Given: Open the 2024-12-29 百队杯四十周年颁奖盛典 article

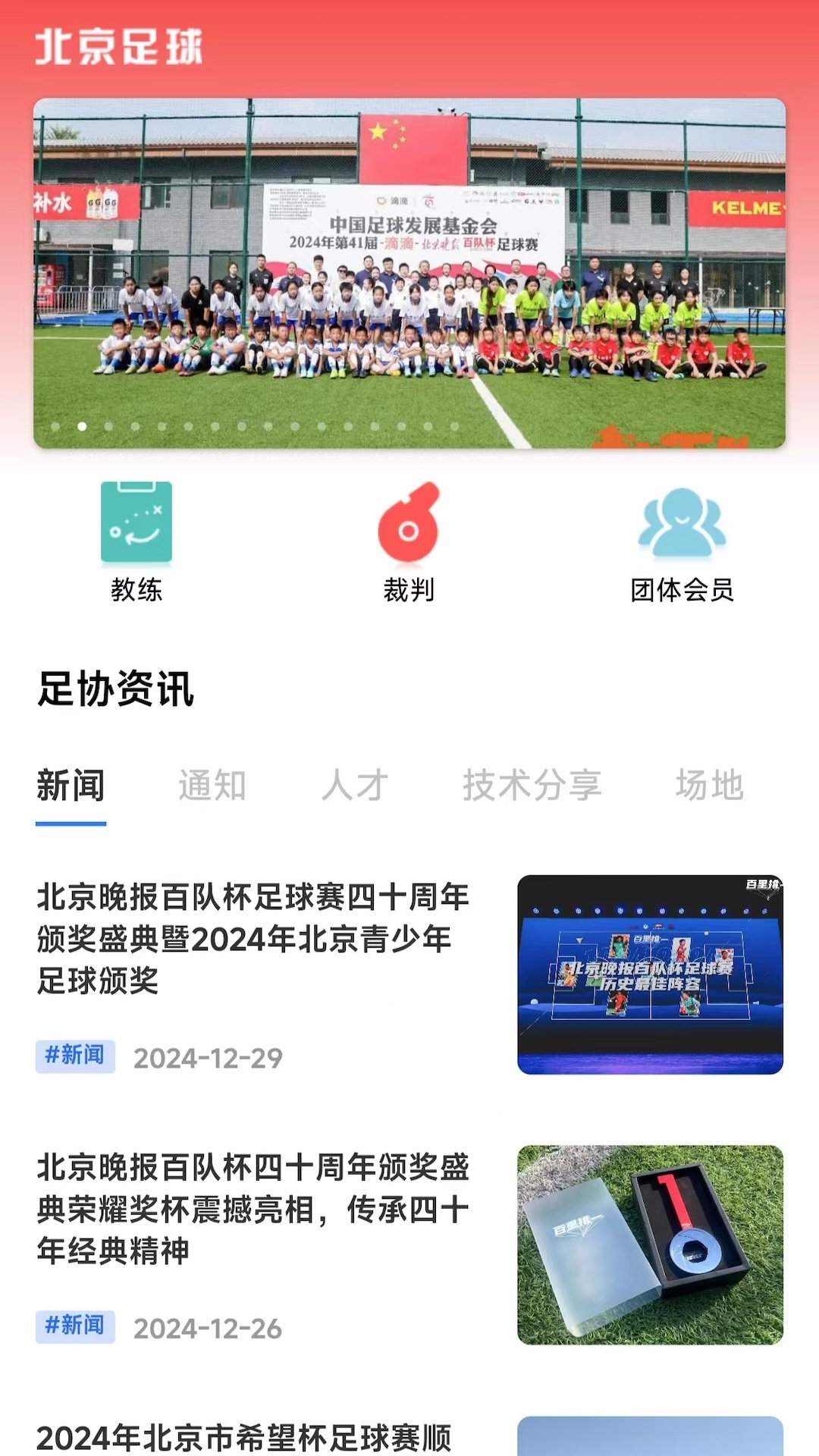Looking at the screenshot, I should tap(254, 939).
